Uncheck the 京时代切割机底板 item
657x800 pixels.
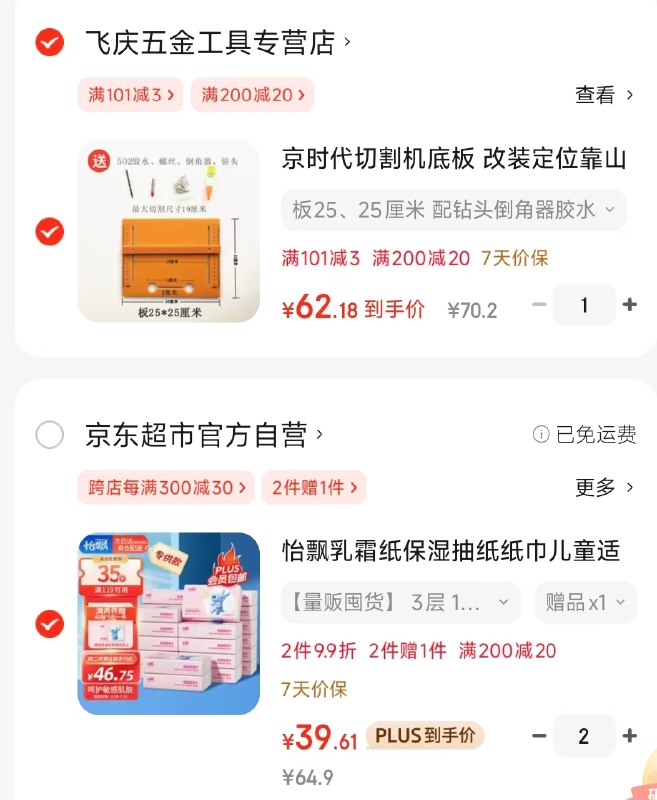click(49, 232)
